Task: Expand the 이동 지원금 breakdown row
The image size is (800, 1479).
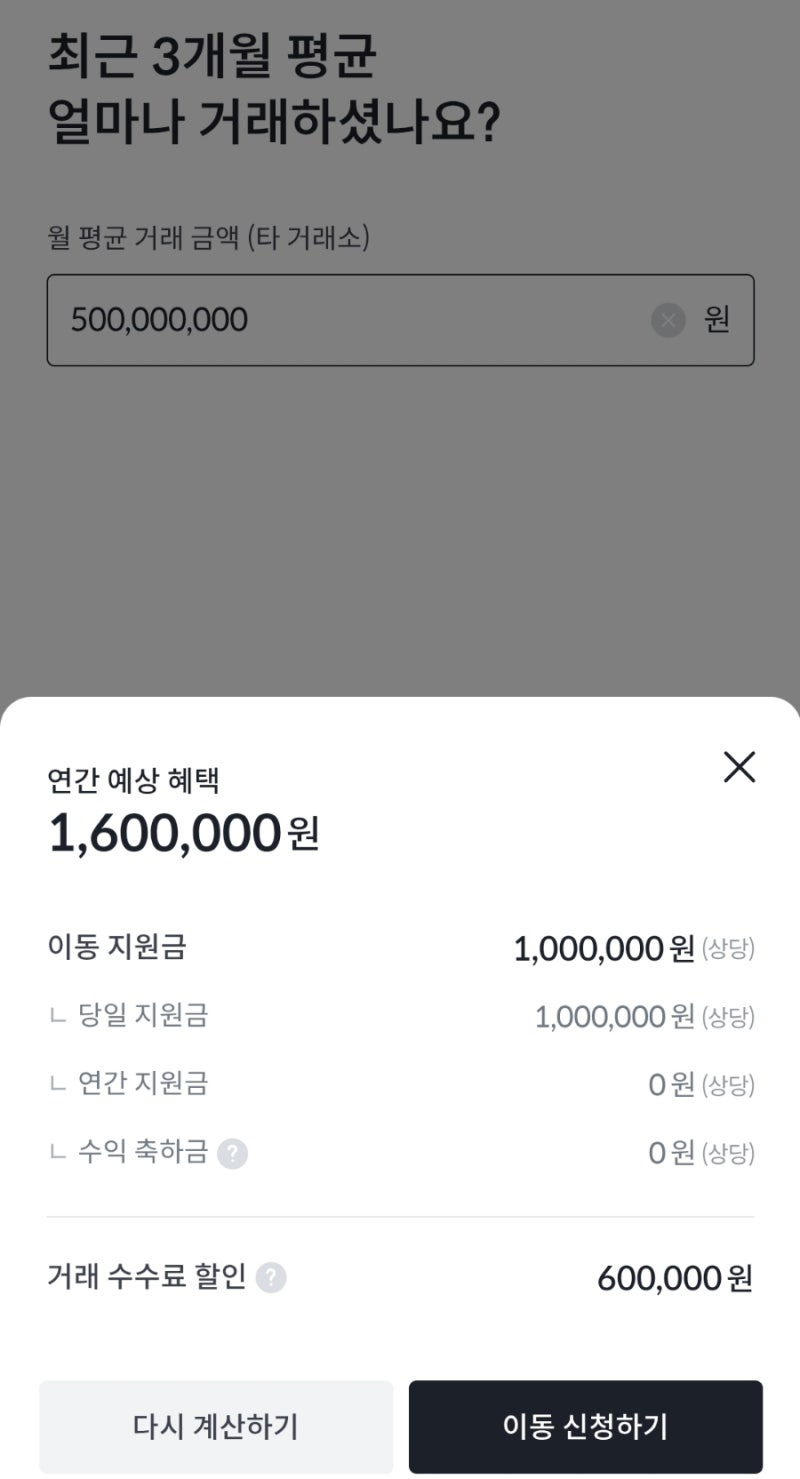Action: click(400, 948)
